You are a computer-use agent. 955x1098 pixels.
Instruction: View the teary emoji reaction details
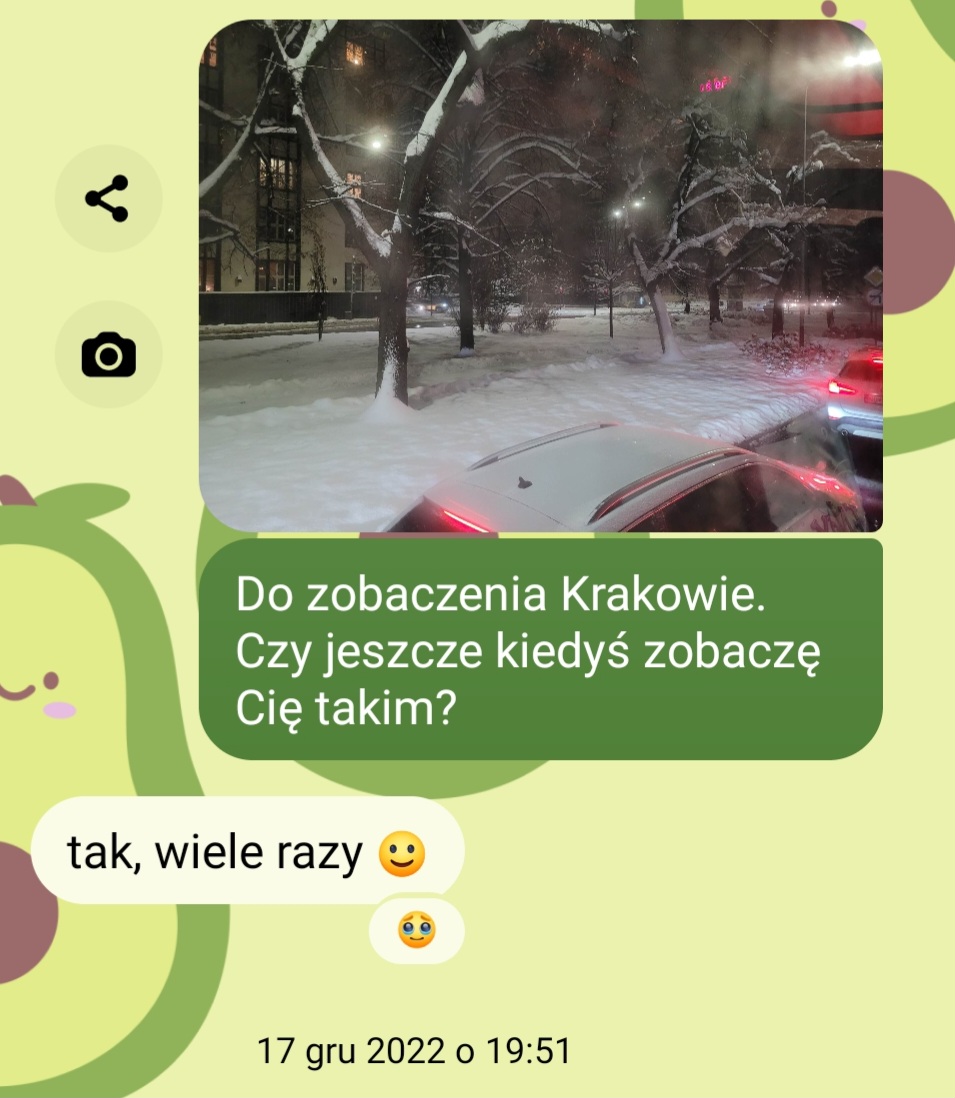point(416,931)
